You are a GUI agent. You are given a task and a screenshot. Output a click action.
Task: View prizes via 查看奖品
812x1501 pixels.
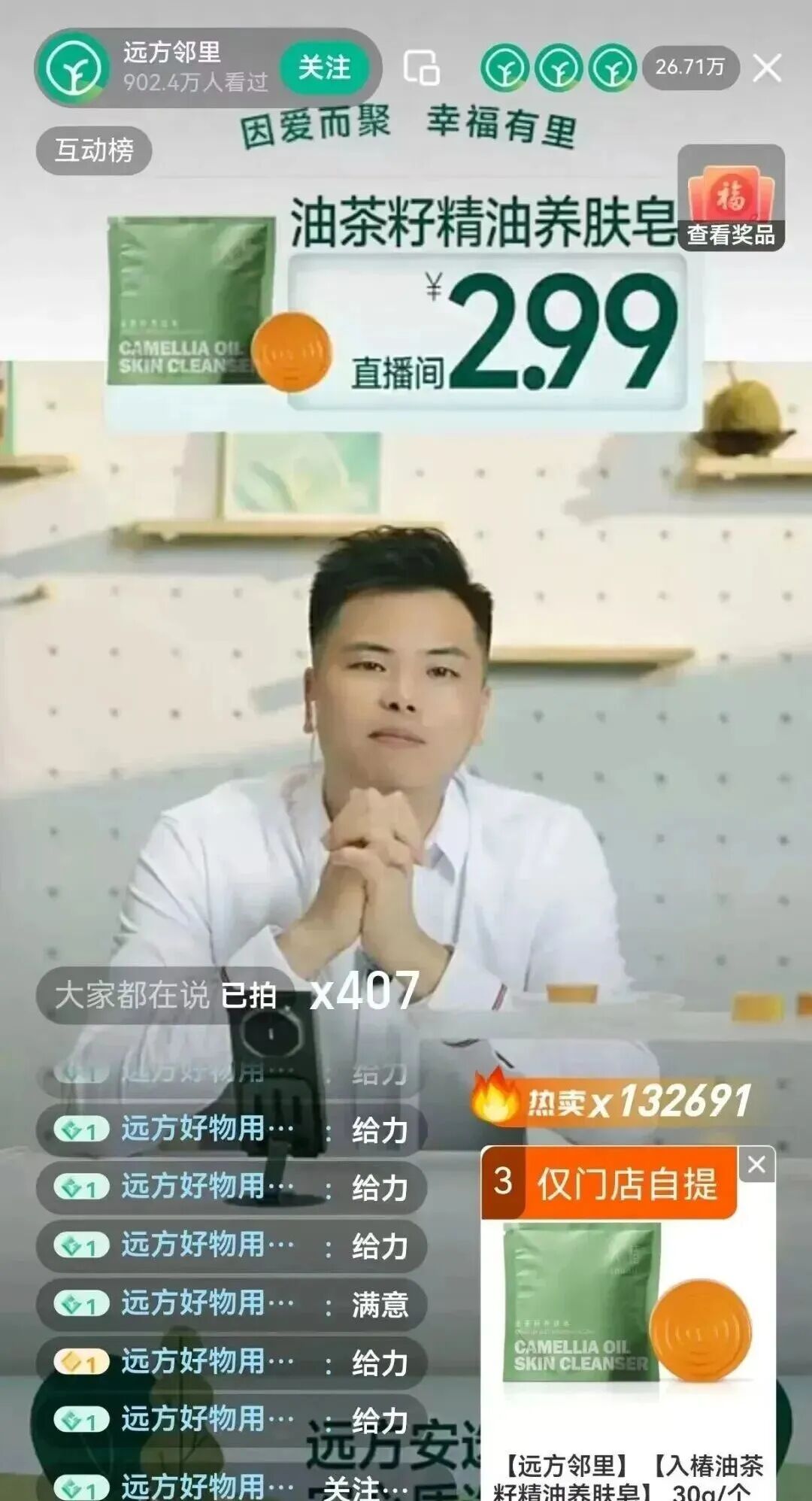coord(731,199)
